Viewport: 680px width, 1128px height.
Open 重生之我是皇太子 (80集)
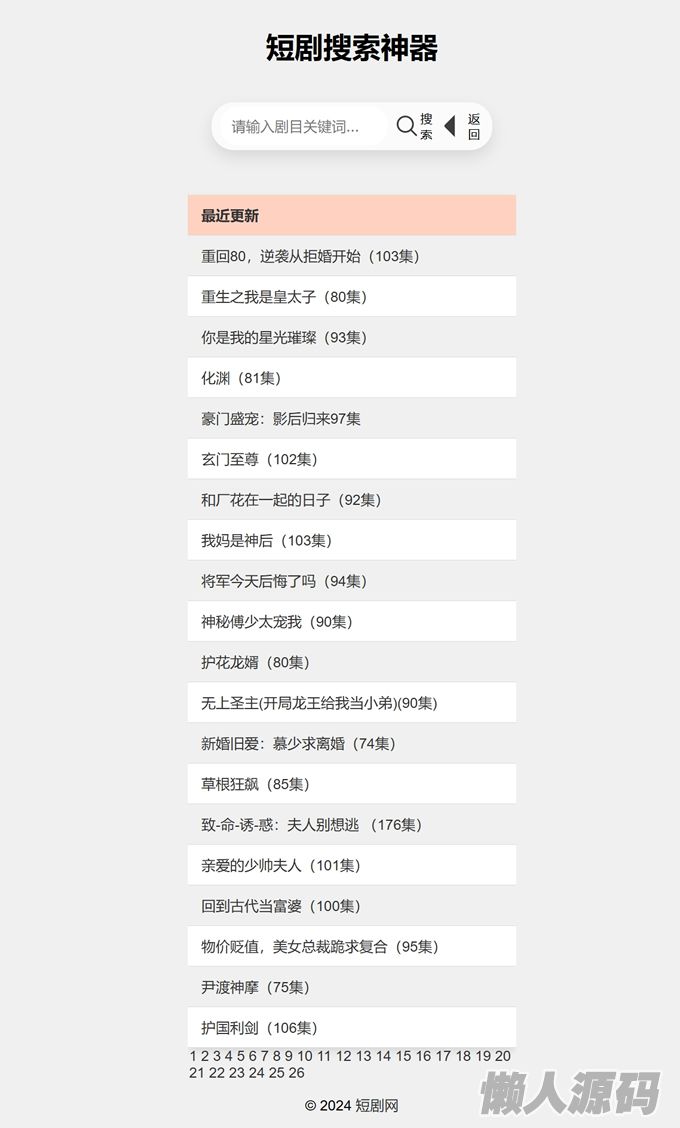(x=284, y=297)
